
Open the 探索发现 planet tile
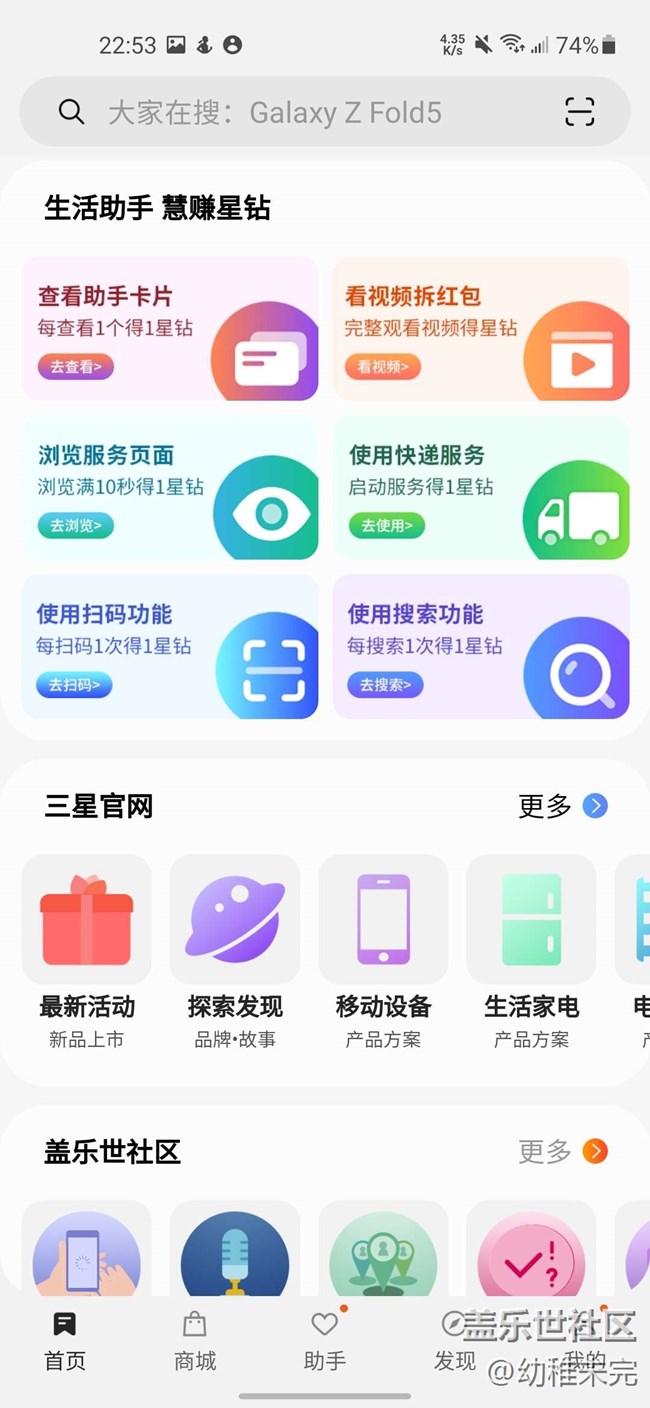pyautogui.click(x=235, y=920)
